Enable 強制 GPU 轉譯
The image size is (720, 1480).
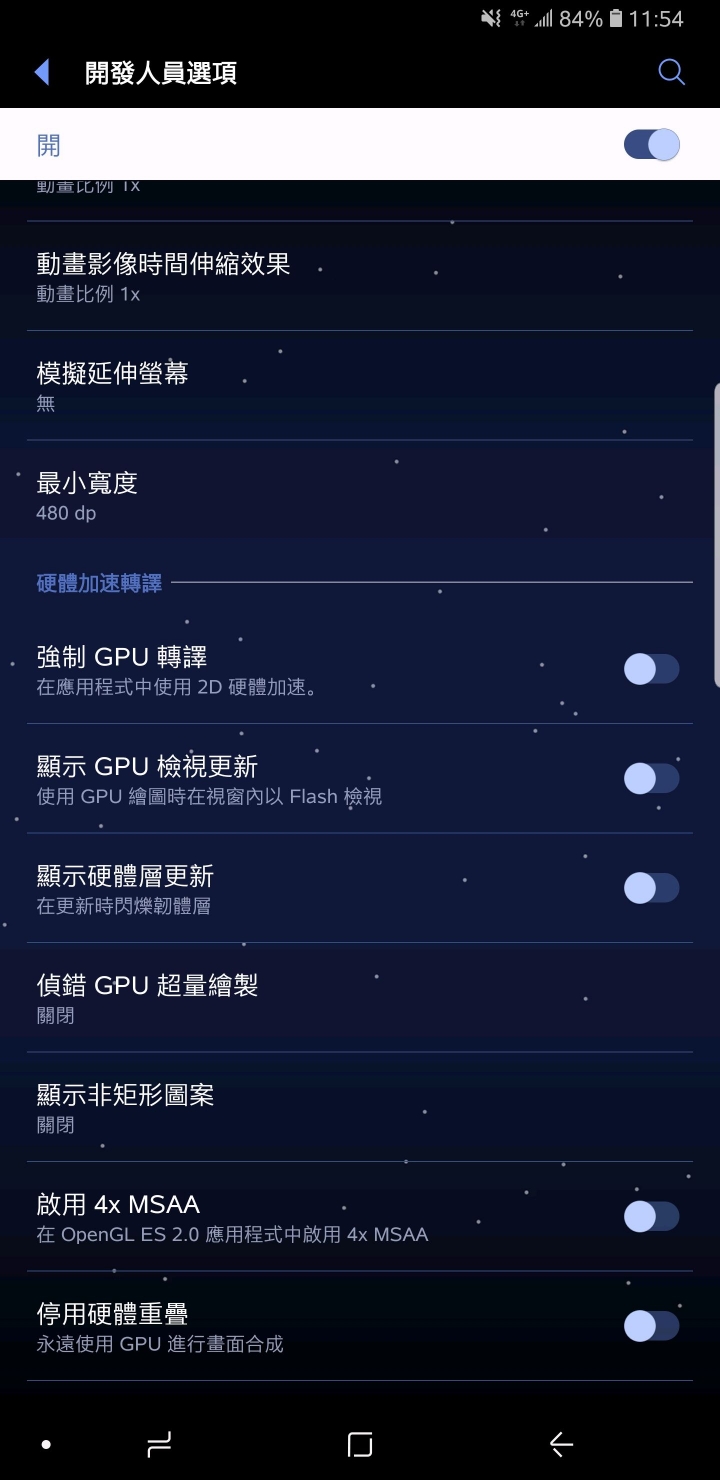click(651, 669)
